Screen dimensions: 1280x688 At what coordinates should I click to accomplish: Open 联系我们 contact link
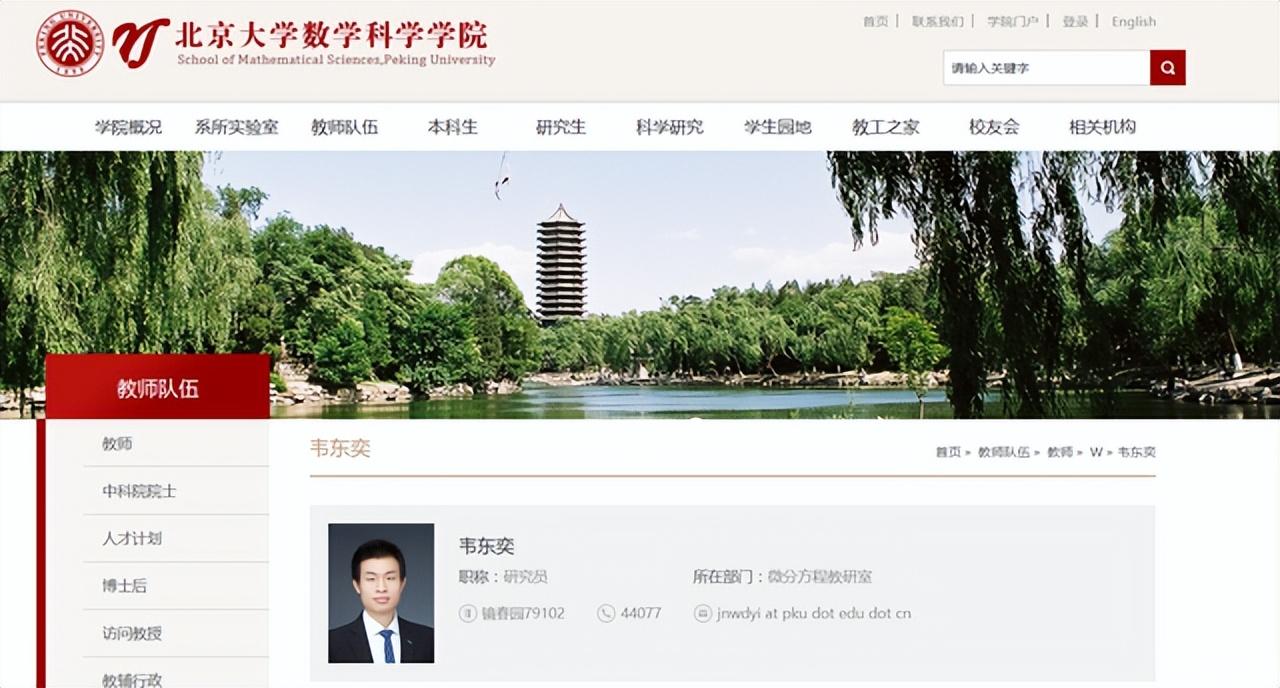click(x=937, y=21)
